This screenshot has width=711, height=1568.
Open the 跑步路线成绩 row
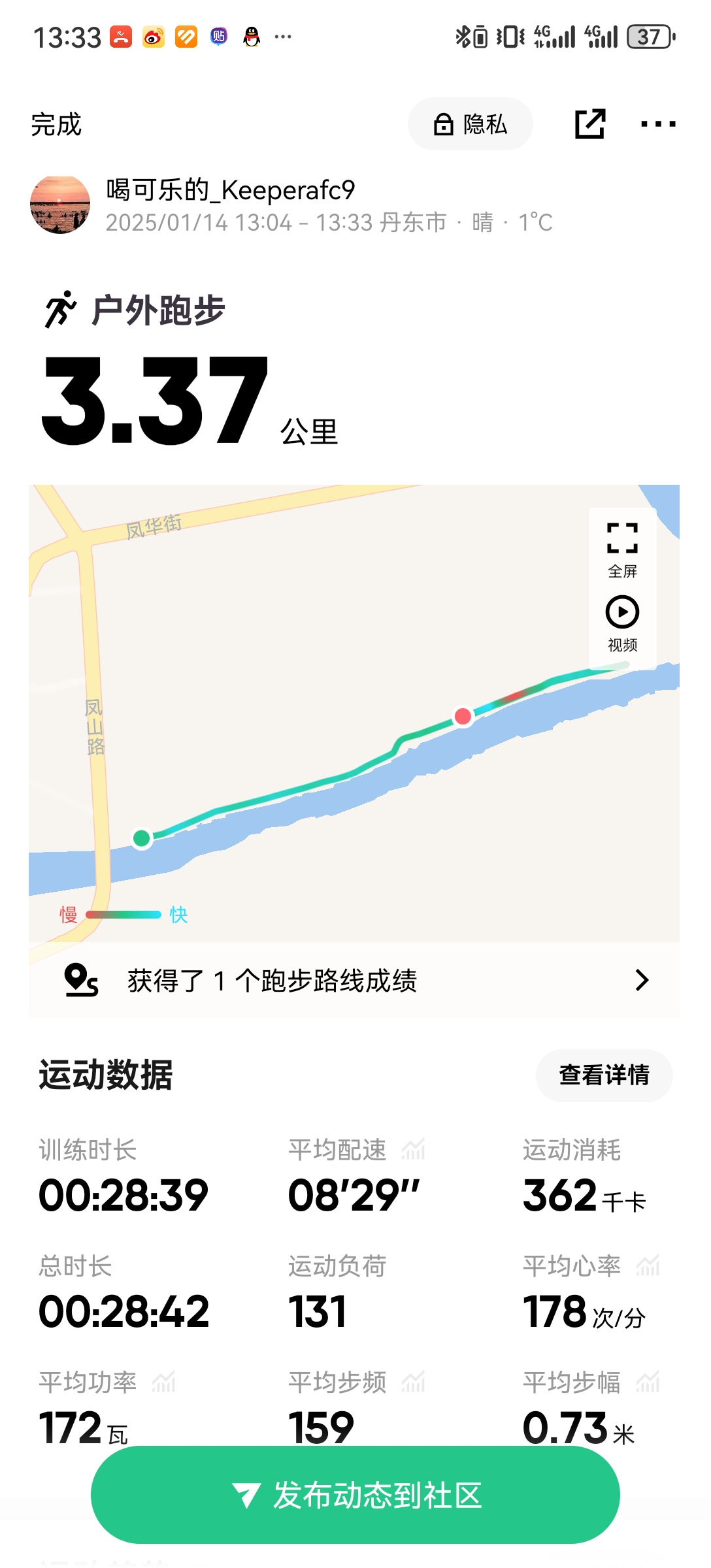(354, 980)
